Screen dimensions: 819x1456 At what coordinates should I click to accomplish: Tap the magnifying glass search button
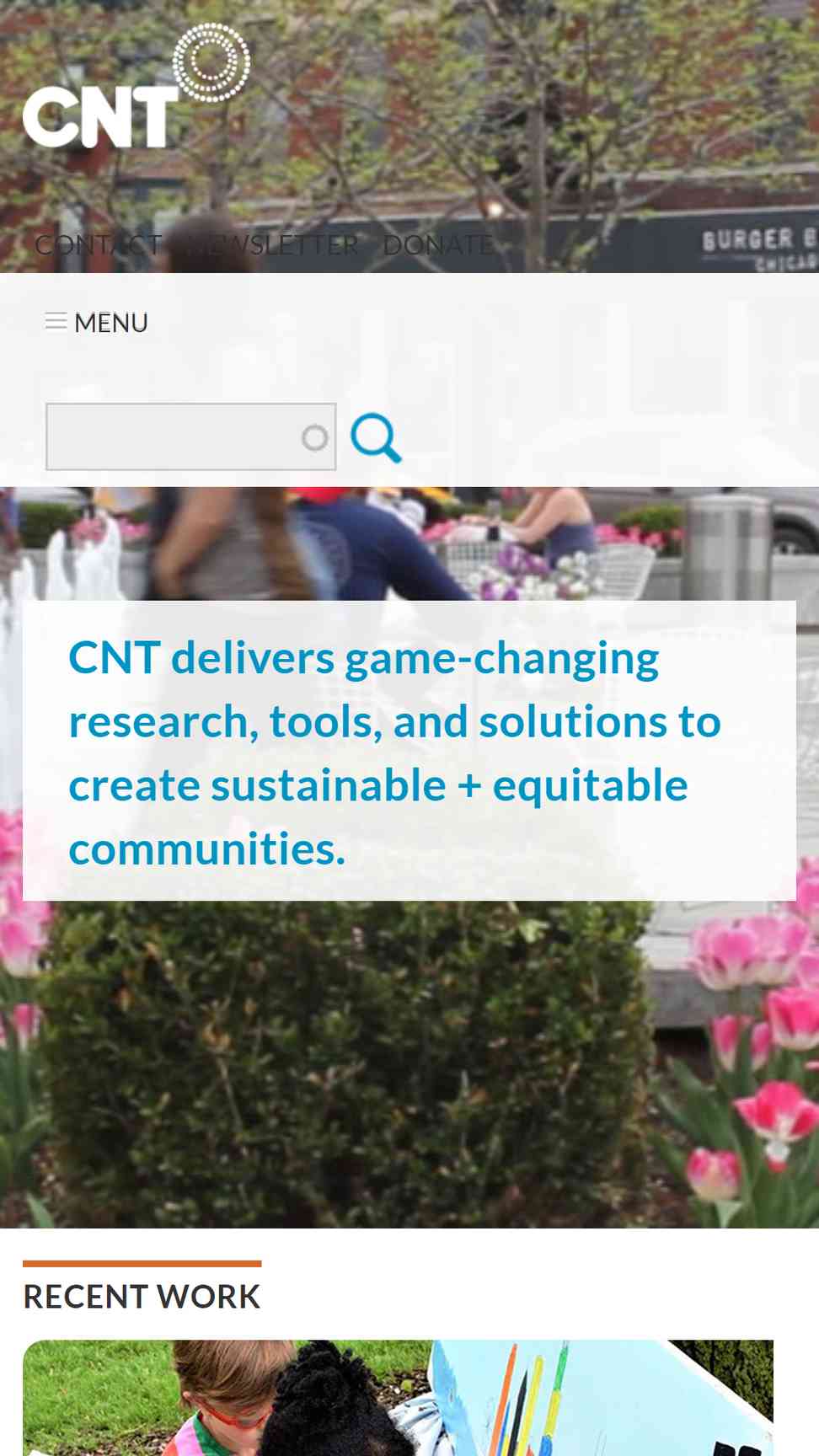point(376,437)
